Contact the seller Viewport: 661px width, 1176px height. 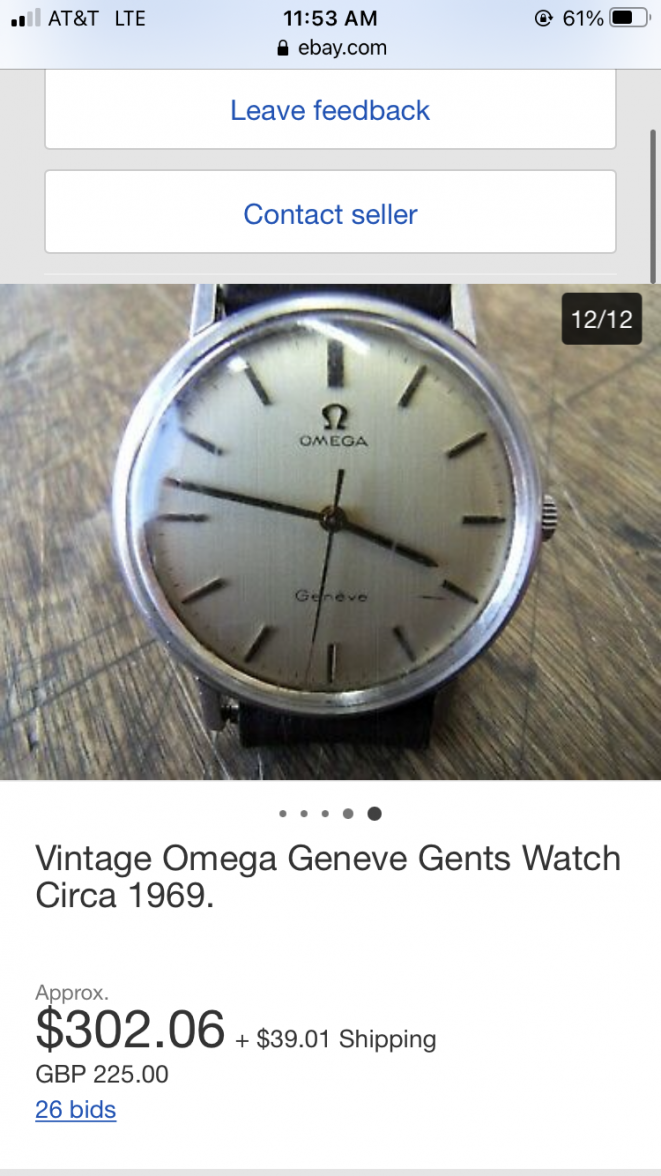tap(330, 214)
